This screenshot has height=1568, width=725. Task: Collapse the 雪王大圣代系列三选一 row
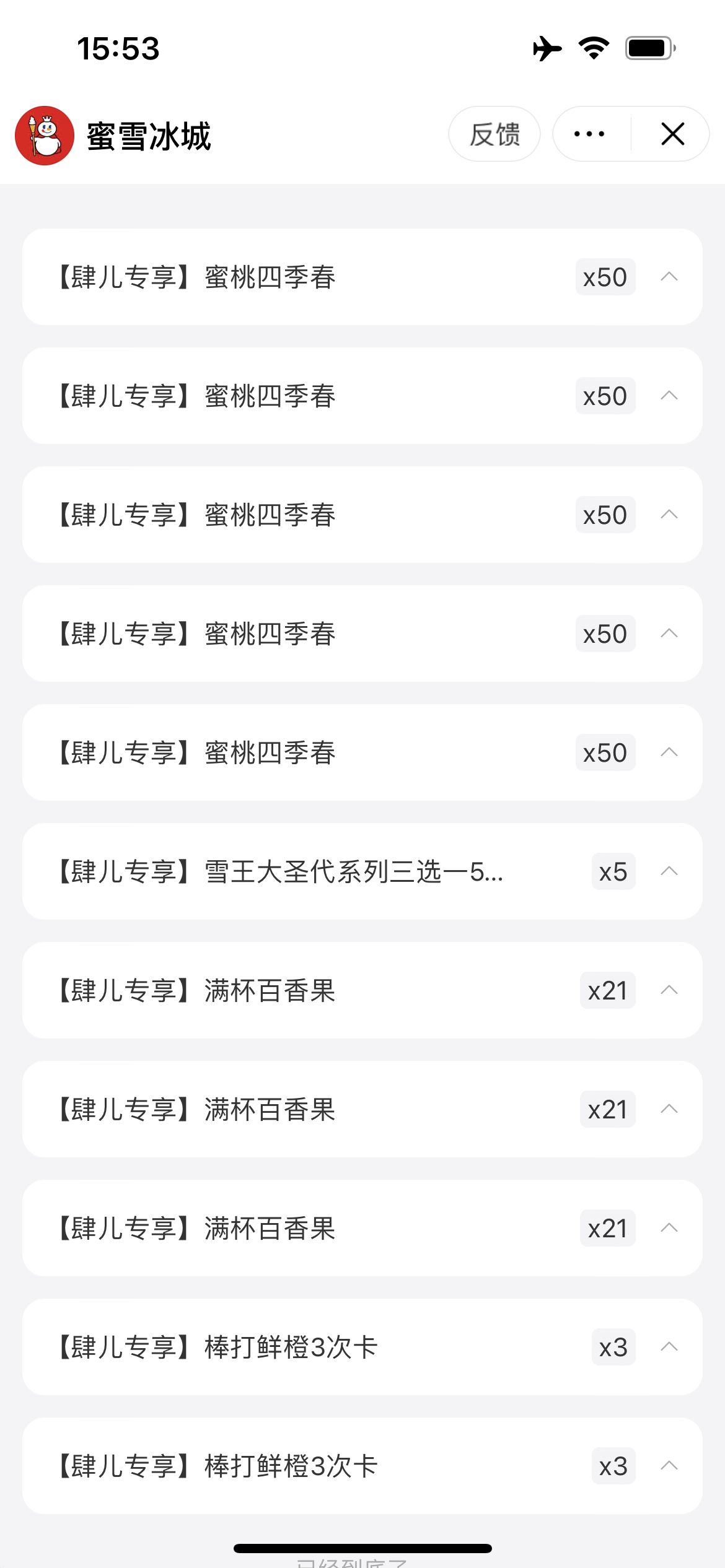tap(669, 871)
